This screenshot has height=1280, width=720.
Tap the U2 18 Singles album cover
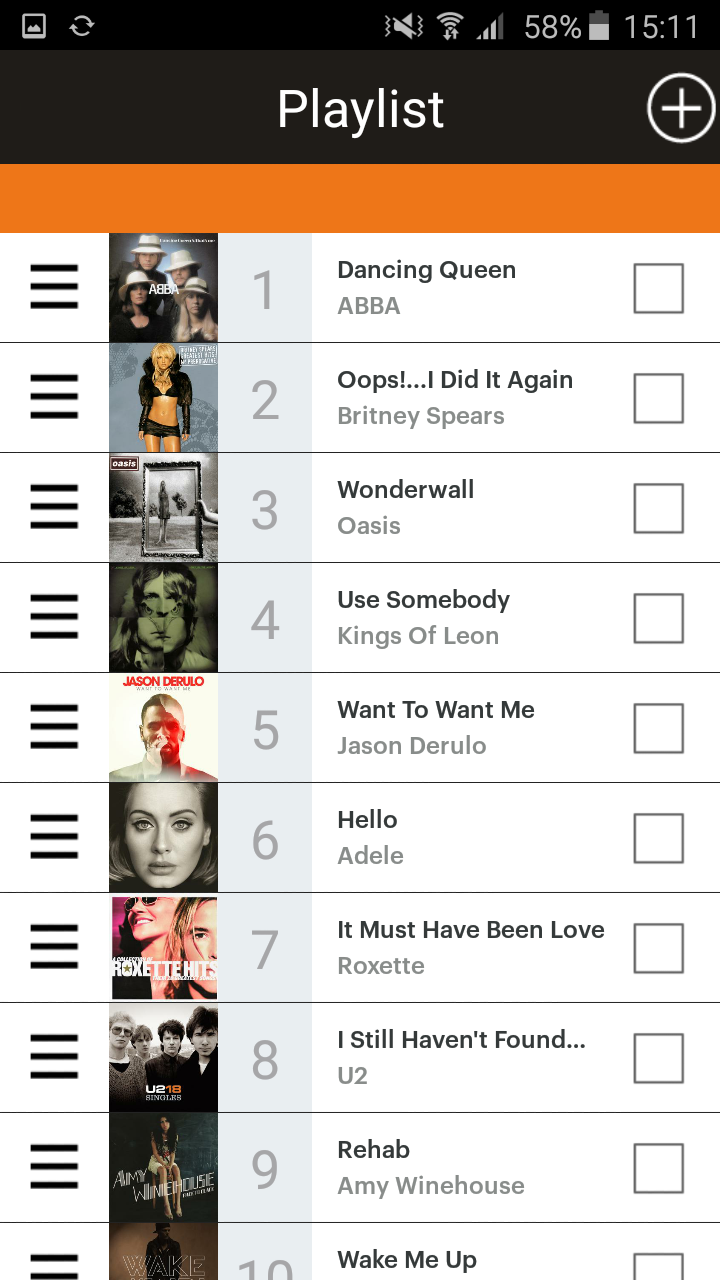coord(163,1058)
